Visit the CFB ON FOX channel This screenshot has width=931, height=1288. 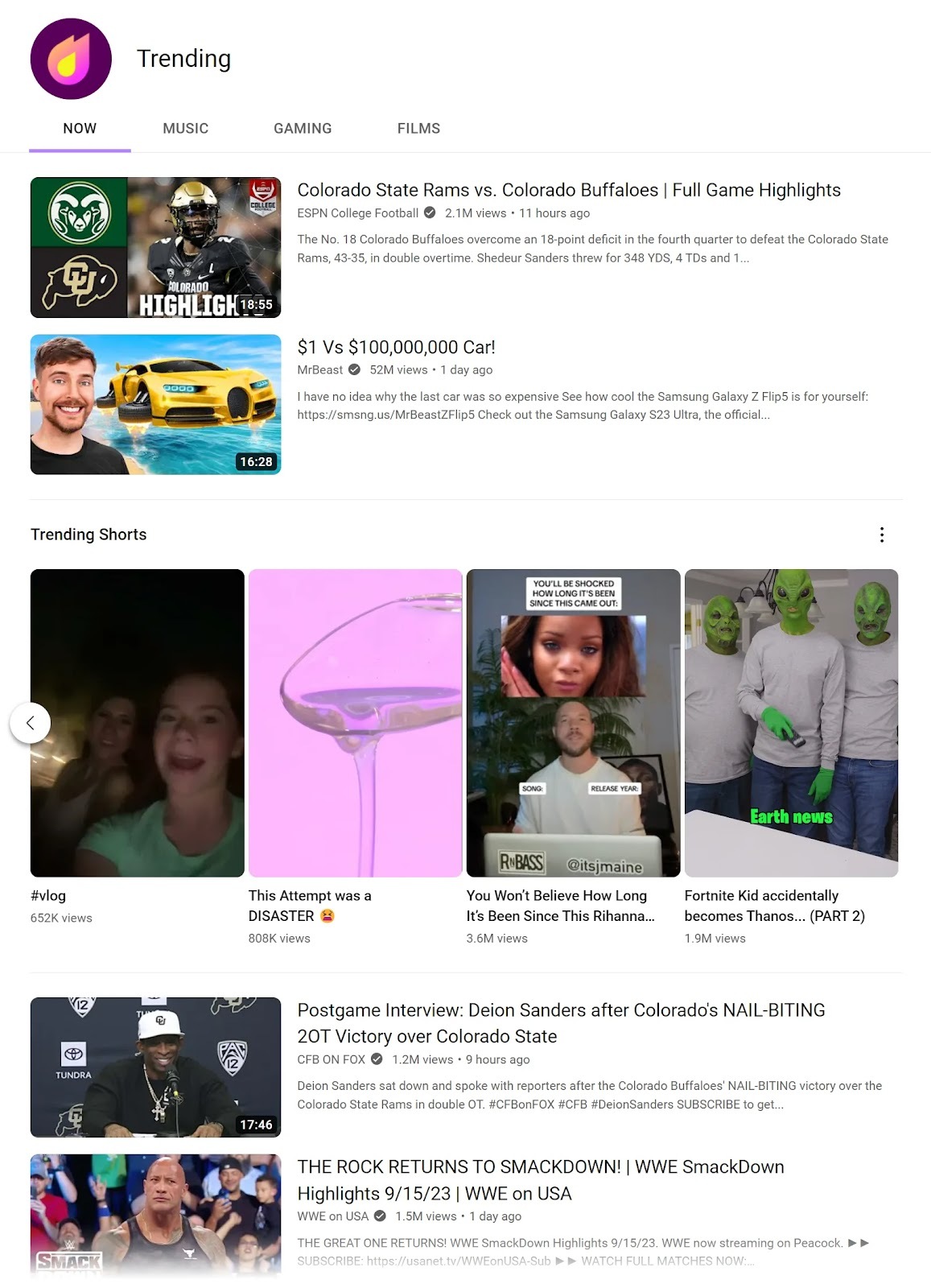[331, 1059]
